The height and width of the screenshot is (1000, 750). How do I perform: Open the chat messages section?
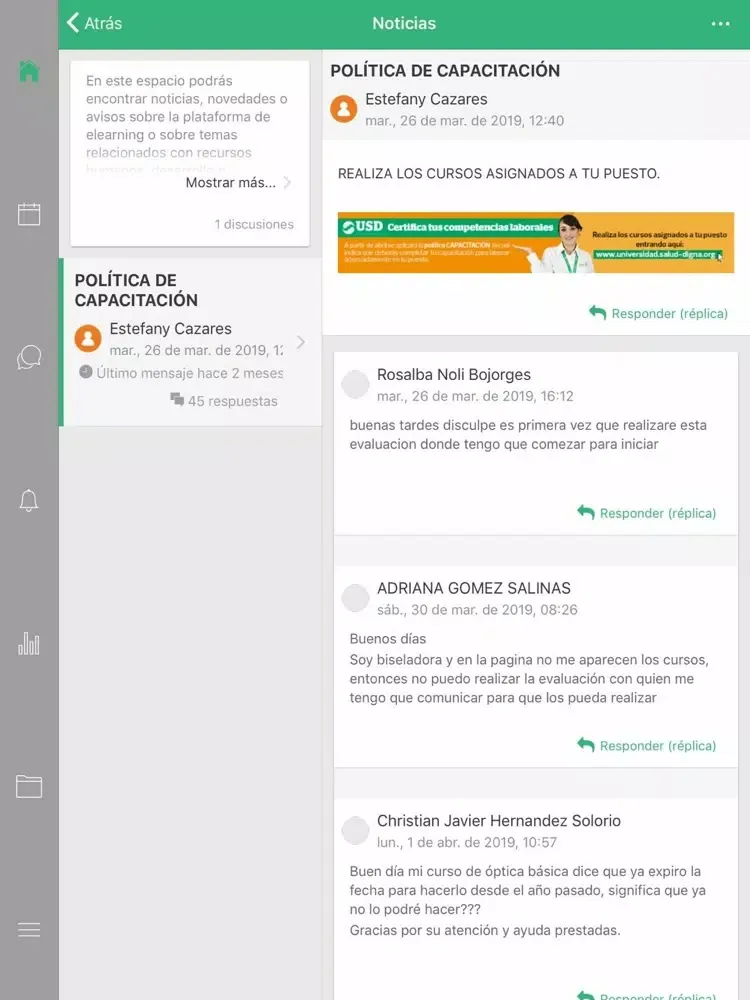coord(29,357)
